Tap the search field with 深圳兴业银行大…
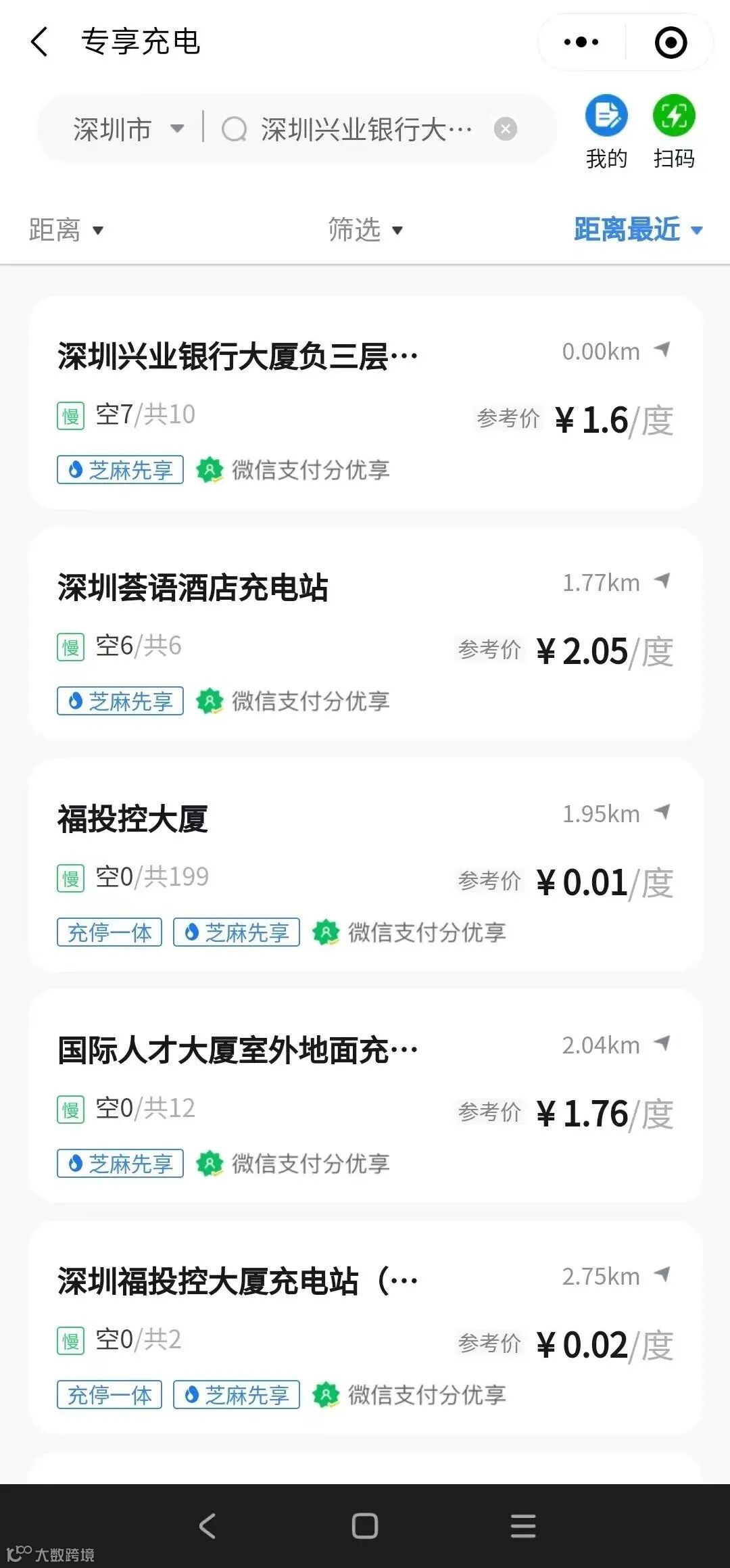The width and height of the screenshot is (730, 1568). [365, 129]
